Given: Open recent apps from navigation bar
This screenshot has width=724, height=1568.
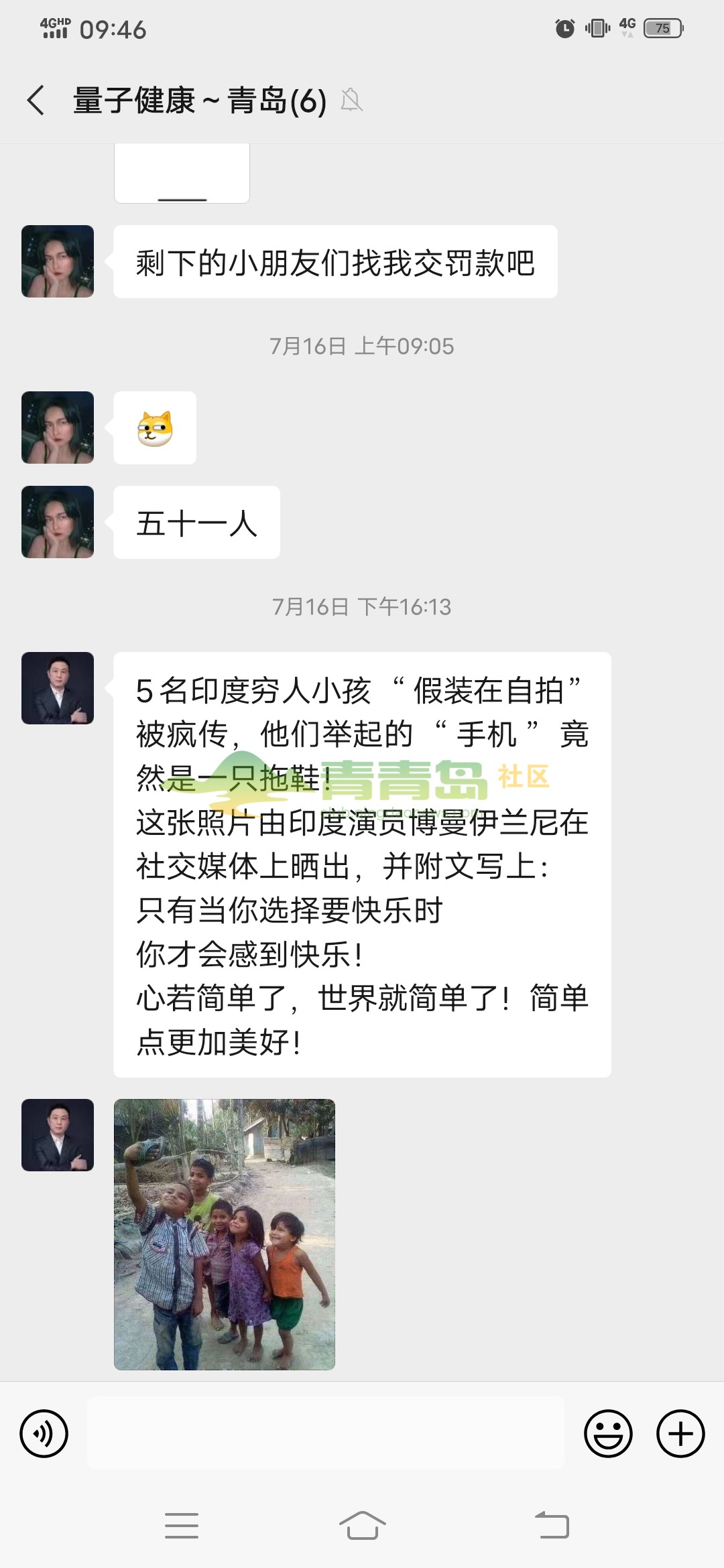Looking at the screenshot, I should tap(182, 1526).
